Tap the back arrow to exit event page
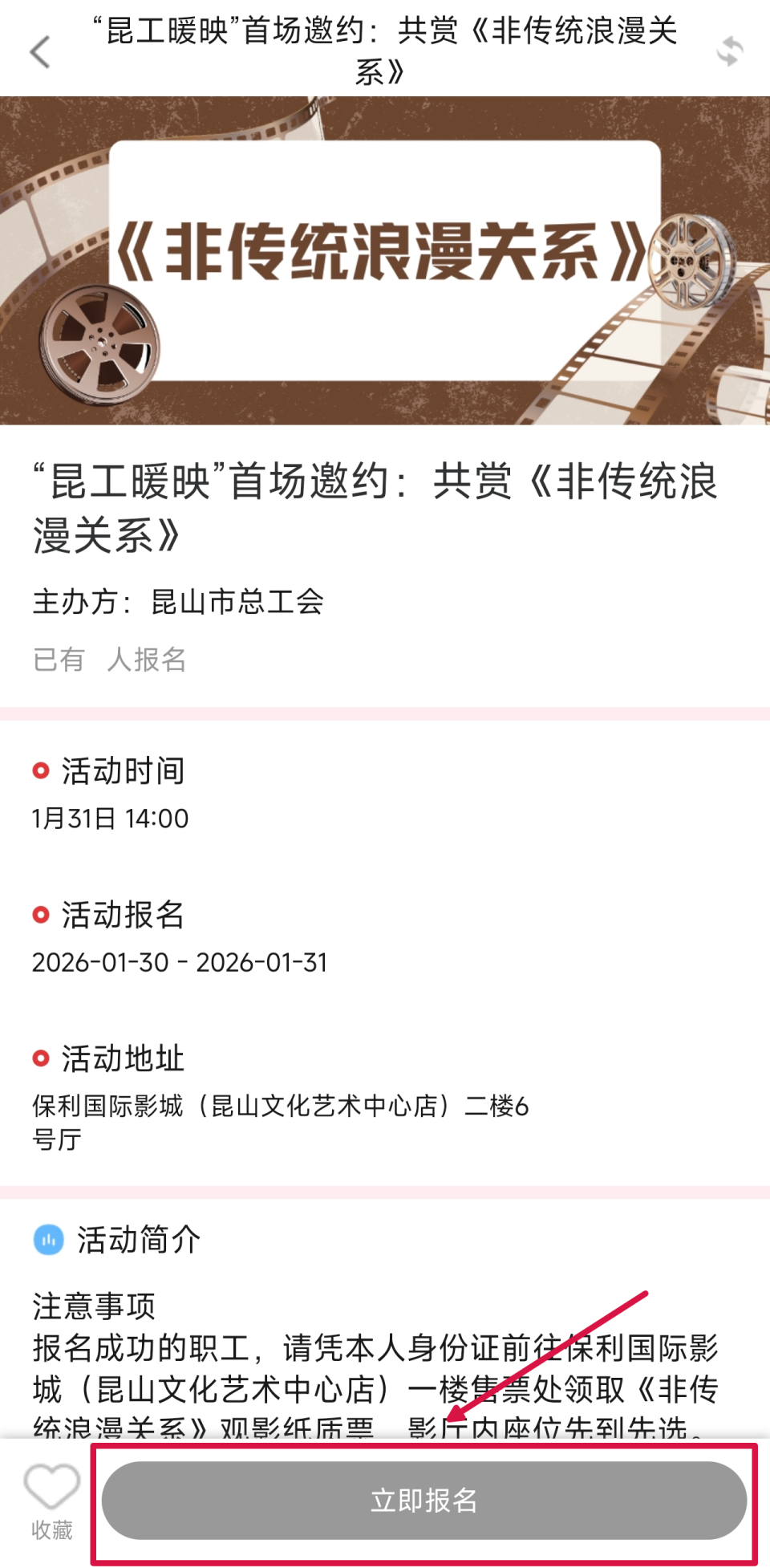The height and width of the screenshot is (1568, 770). coord(40,51)
